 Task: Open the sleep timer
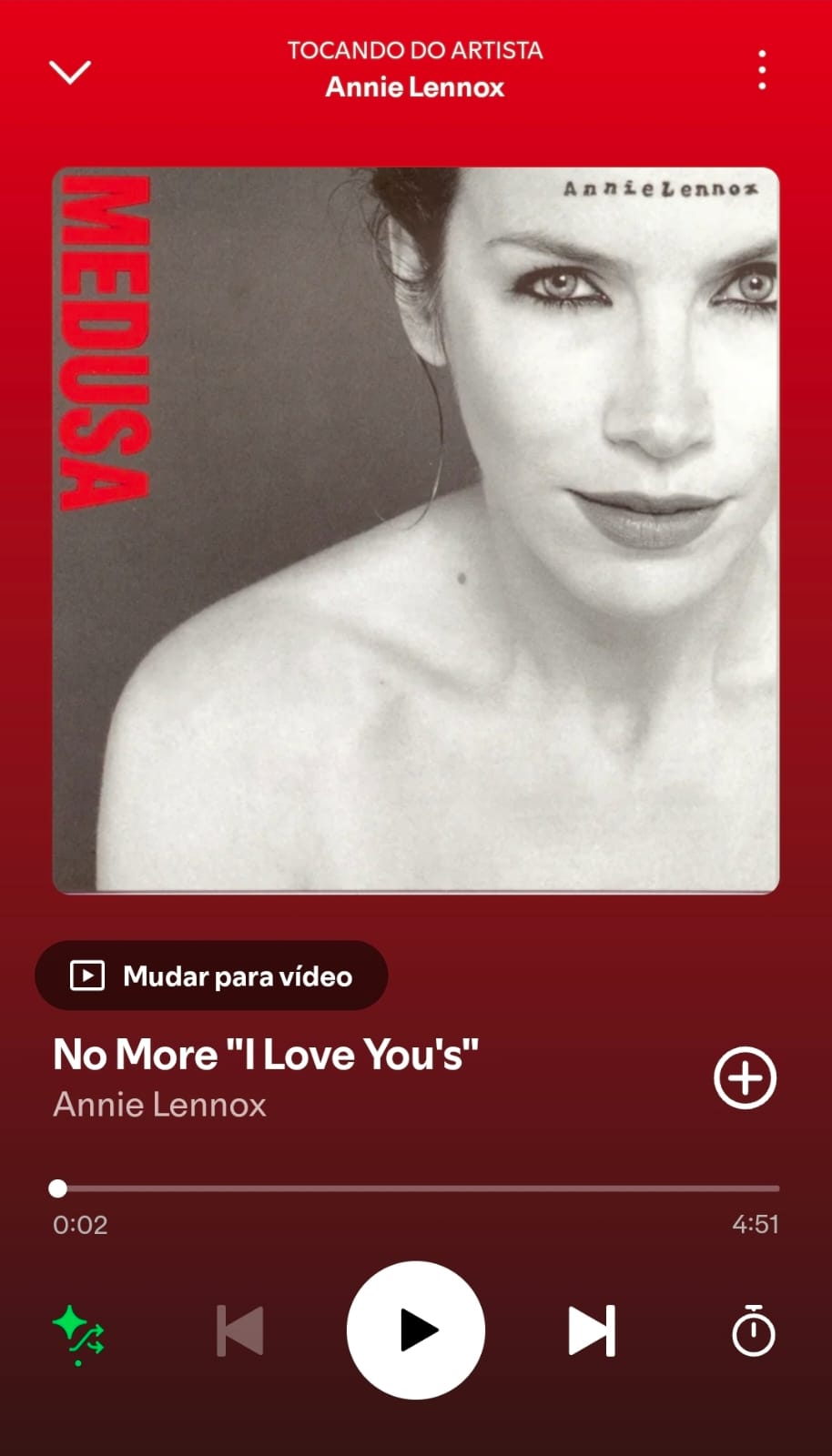[753, 1330]
